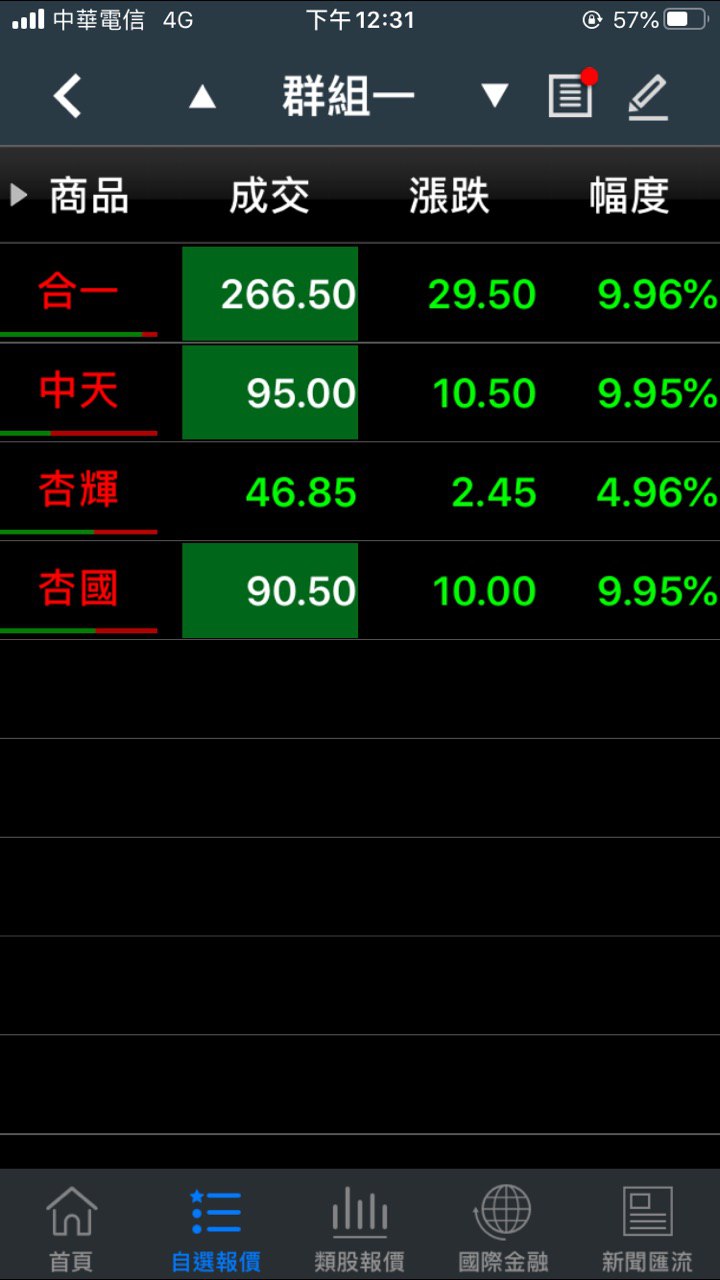The image size is (720, 1280).
Task: Go back using the header arrow
Action: [67, 97]
